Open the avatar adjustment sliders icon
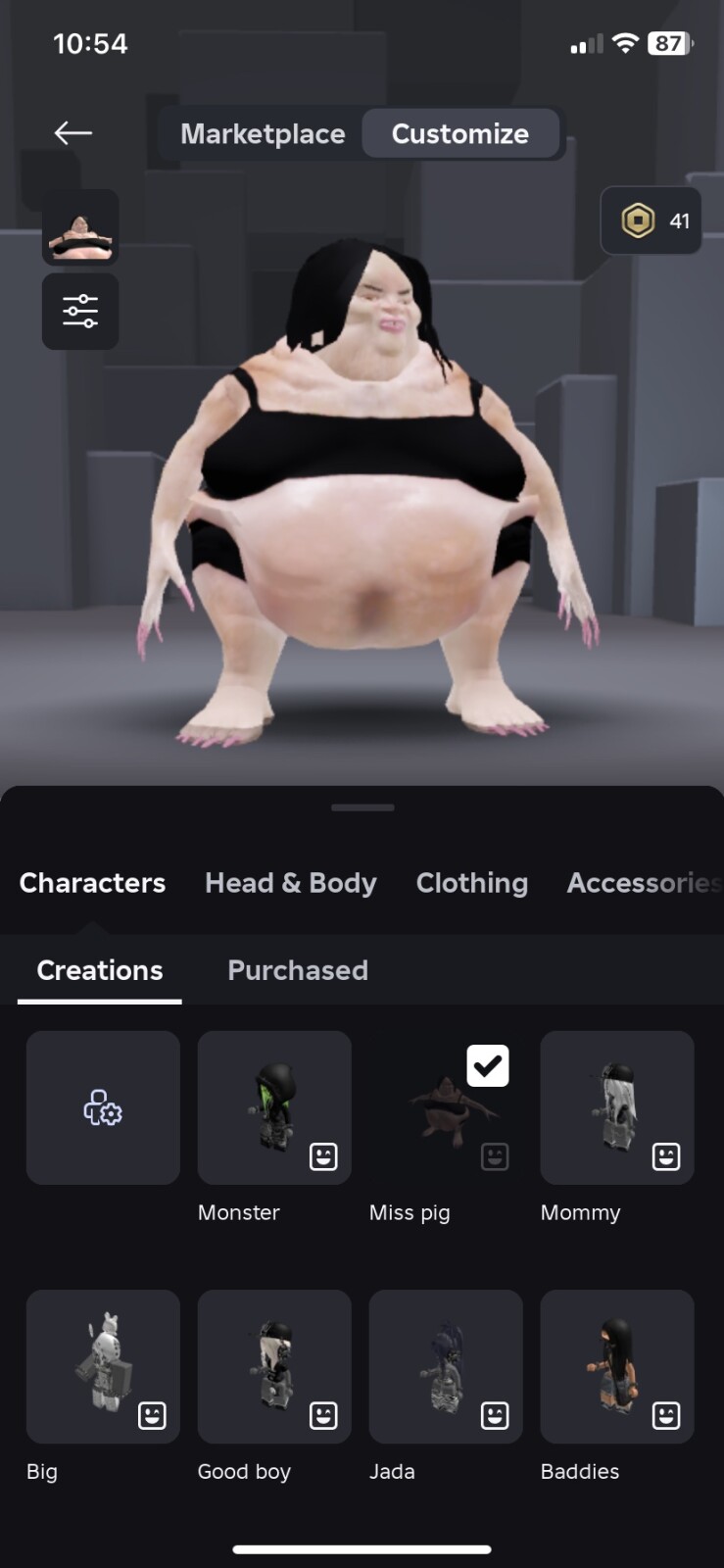724x1568 pixels. [x=80, y=312]
